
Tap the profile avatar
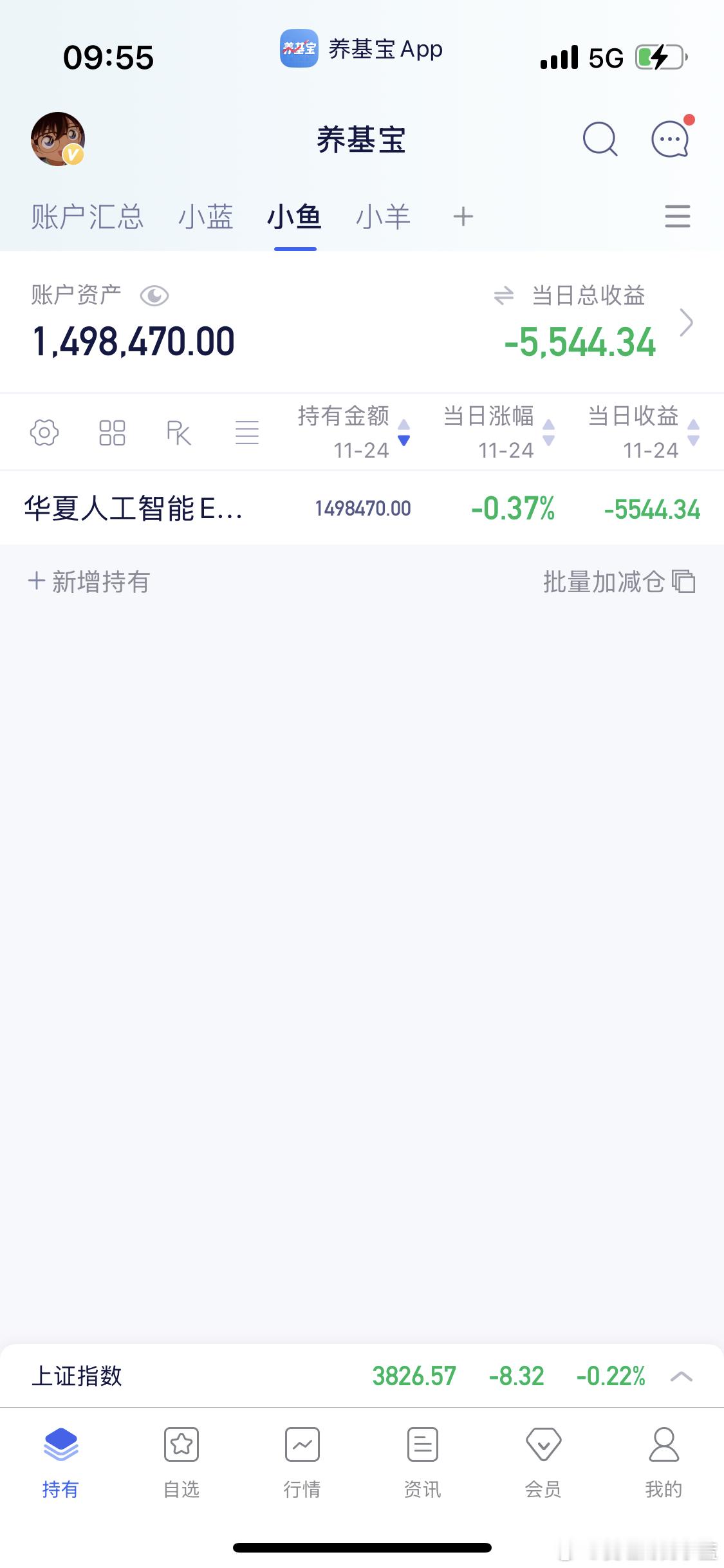point(58,139)
